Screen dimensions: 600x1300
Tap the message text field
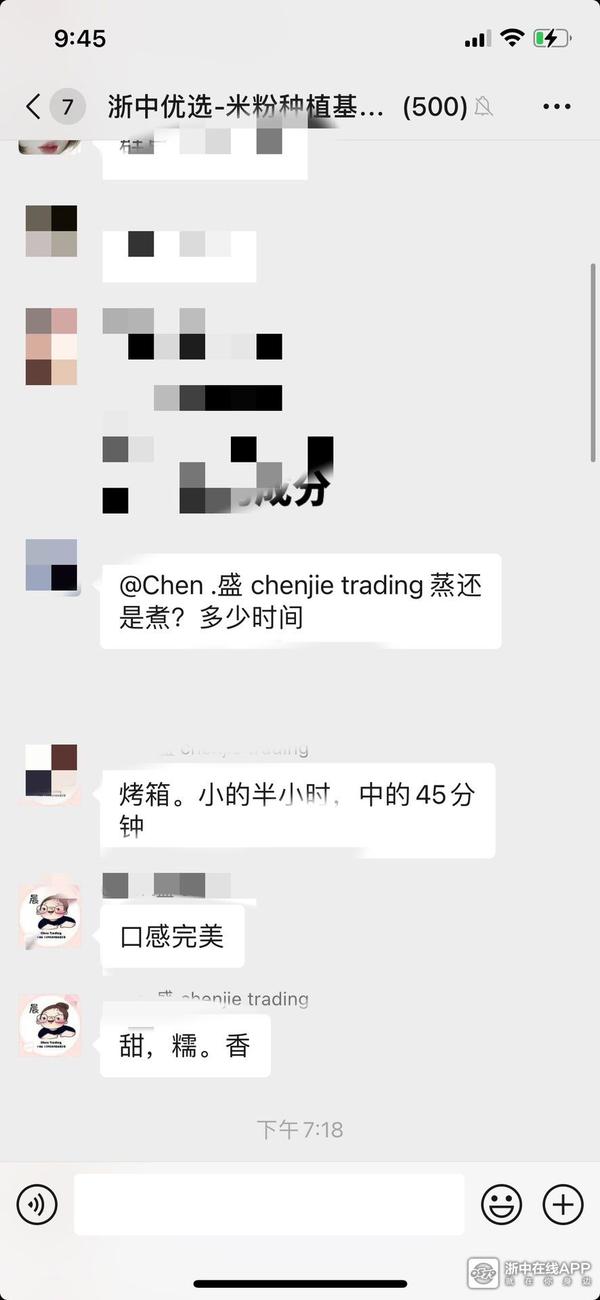tap(269, 1204)
